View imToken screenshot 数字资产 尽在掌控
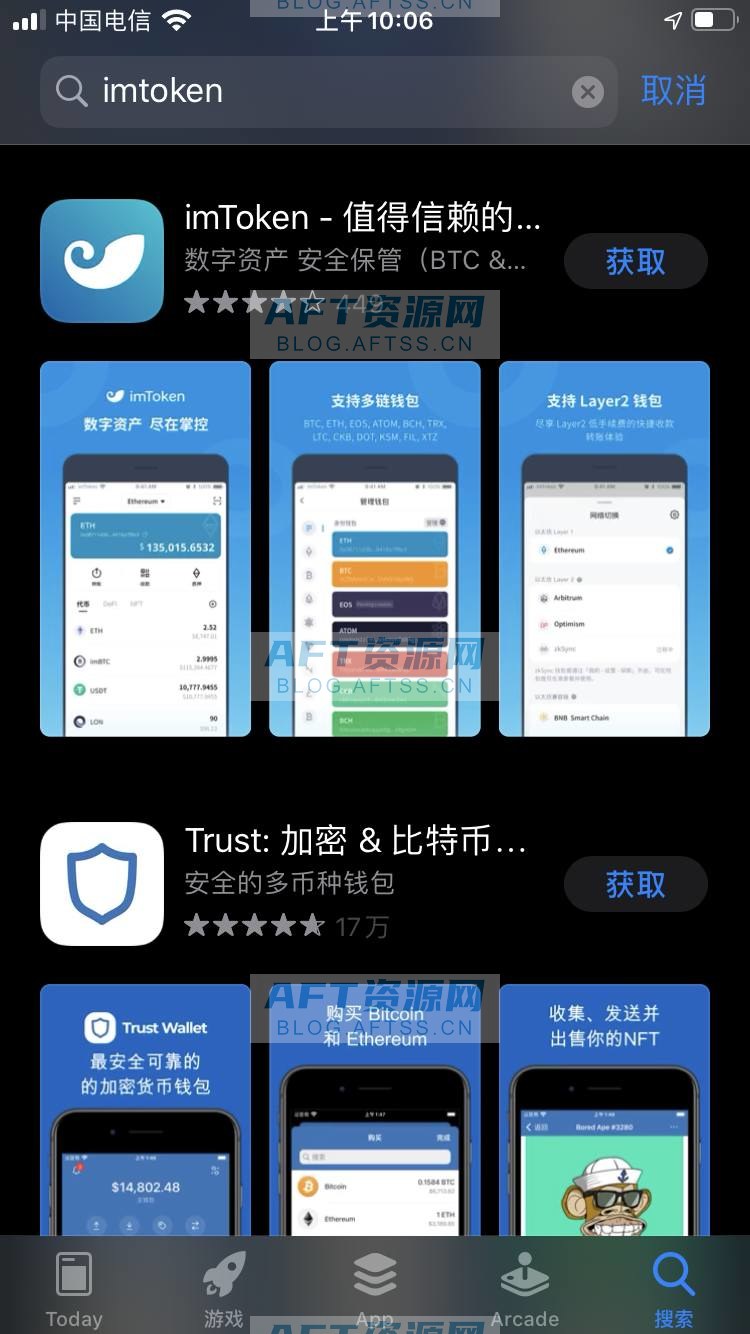The height and width of the screenshot is (1334, 750). pyautogui.click(x=145, y=548)
